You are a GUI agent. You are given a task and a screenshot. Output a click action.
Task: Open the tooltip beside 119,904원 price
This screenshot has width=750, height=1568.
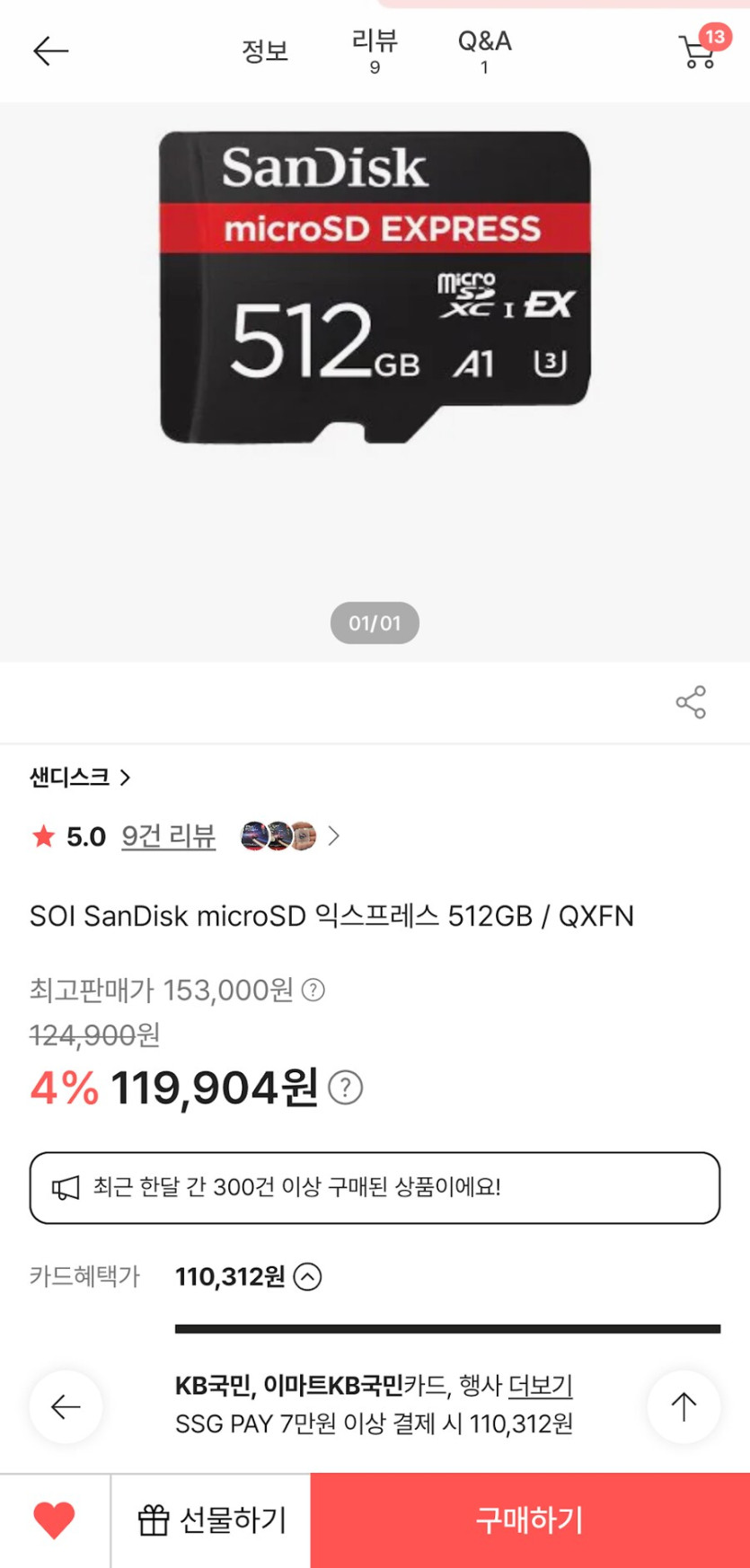click(x=345, y=1089)
